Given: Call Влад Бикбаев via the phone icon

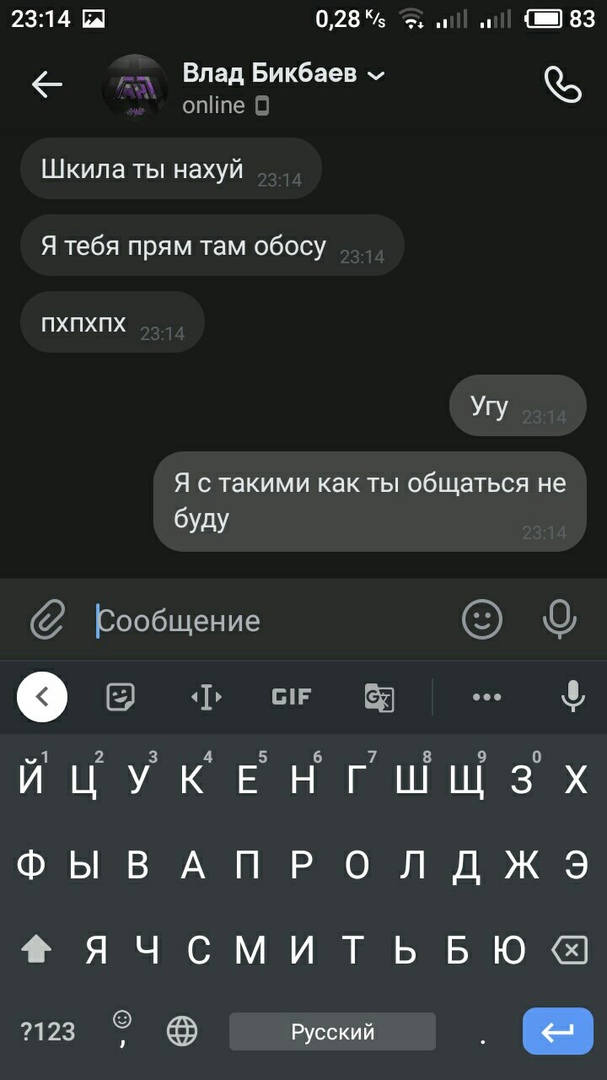Looking at the screenshot, I should (562, 86).
